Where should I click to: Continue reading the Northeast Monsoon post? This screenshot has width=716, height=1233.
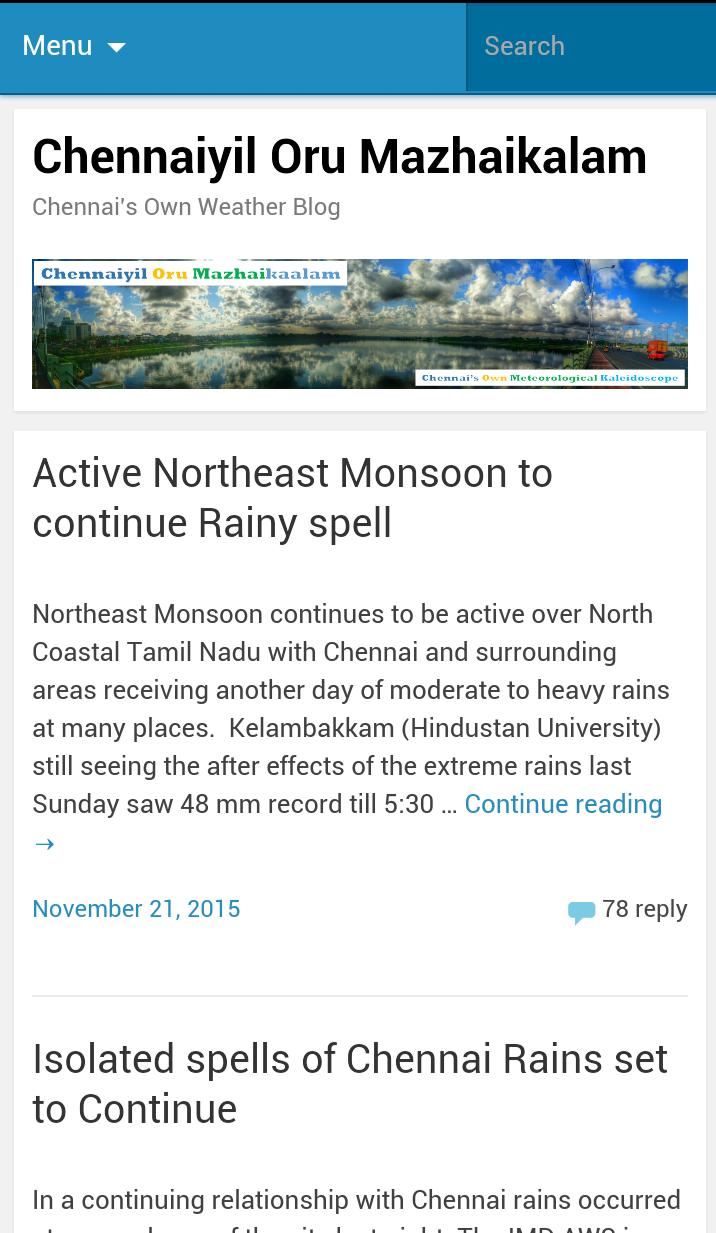click(562, 804)
